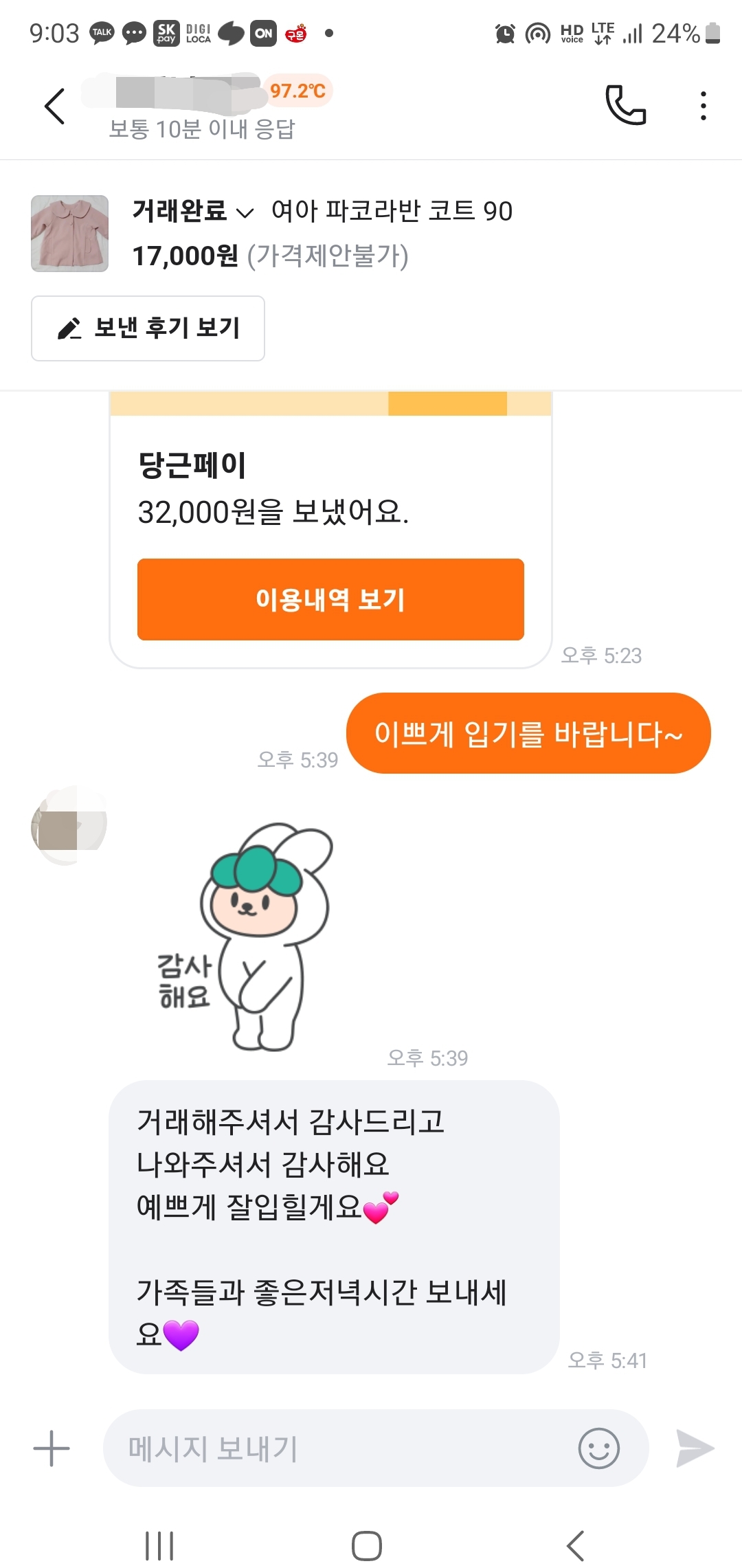742x1568 pixels.
Task: Open the three-dot overflow menu
Action: [x=703, y=106]
